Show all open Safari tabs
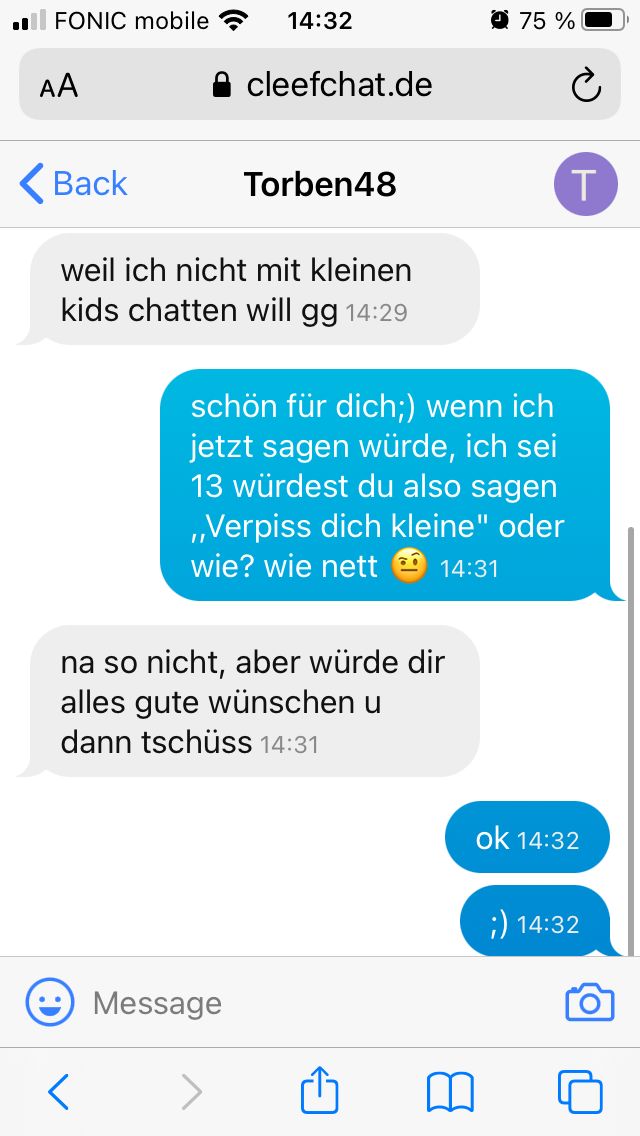The height and width of the screenshot is (1136, 640). tap(580, 1091)
